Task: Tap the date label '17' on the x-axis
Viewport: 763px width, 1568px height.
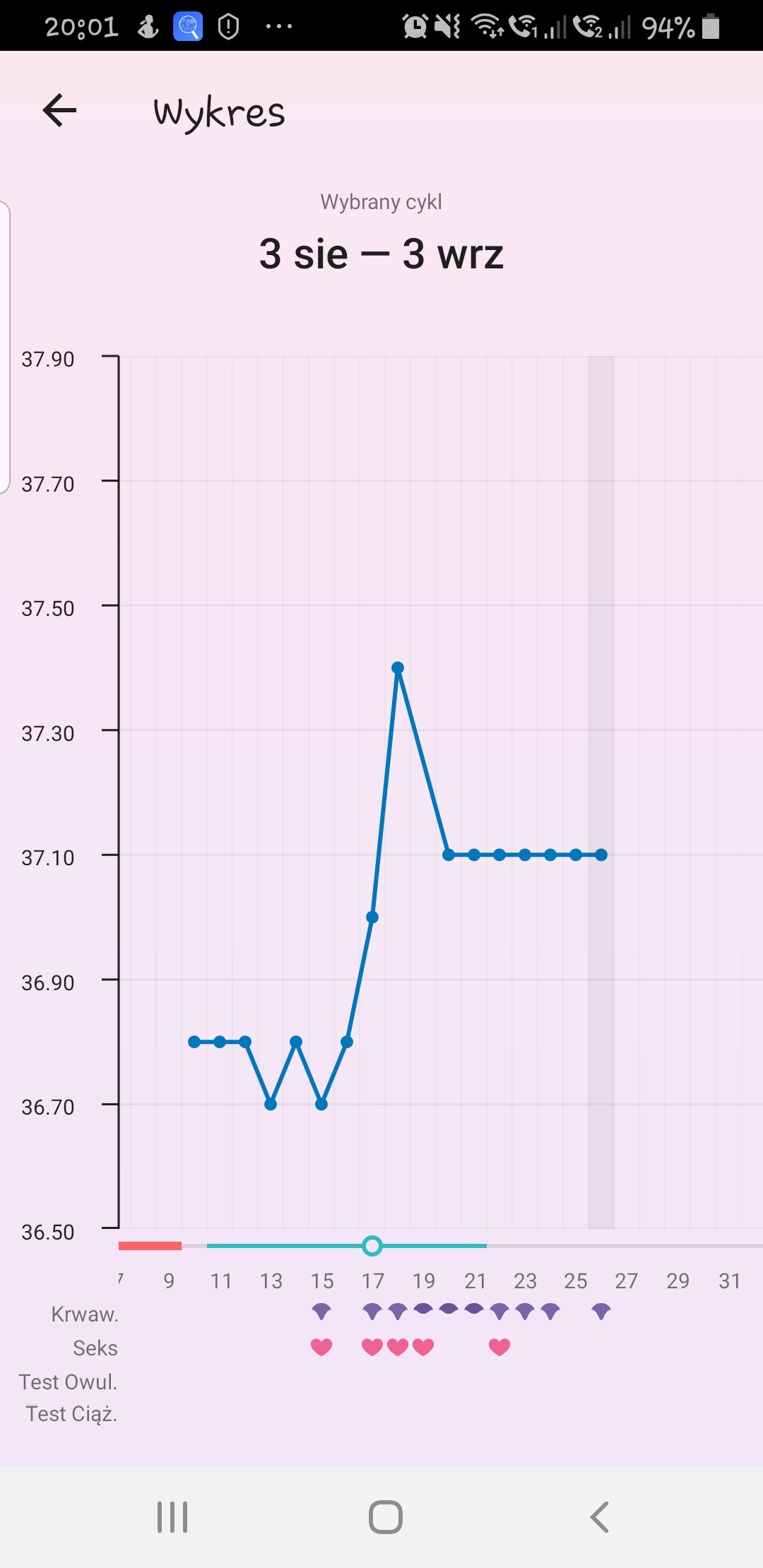Action: pyautogui.click(x=373, y=1281)
